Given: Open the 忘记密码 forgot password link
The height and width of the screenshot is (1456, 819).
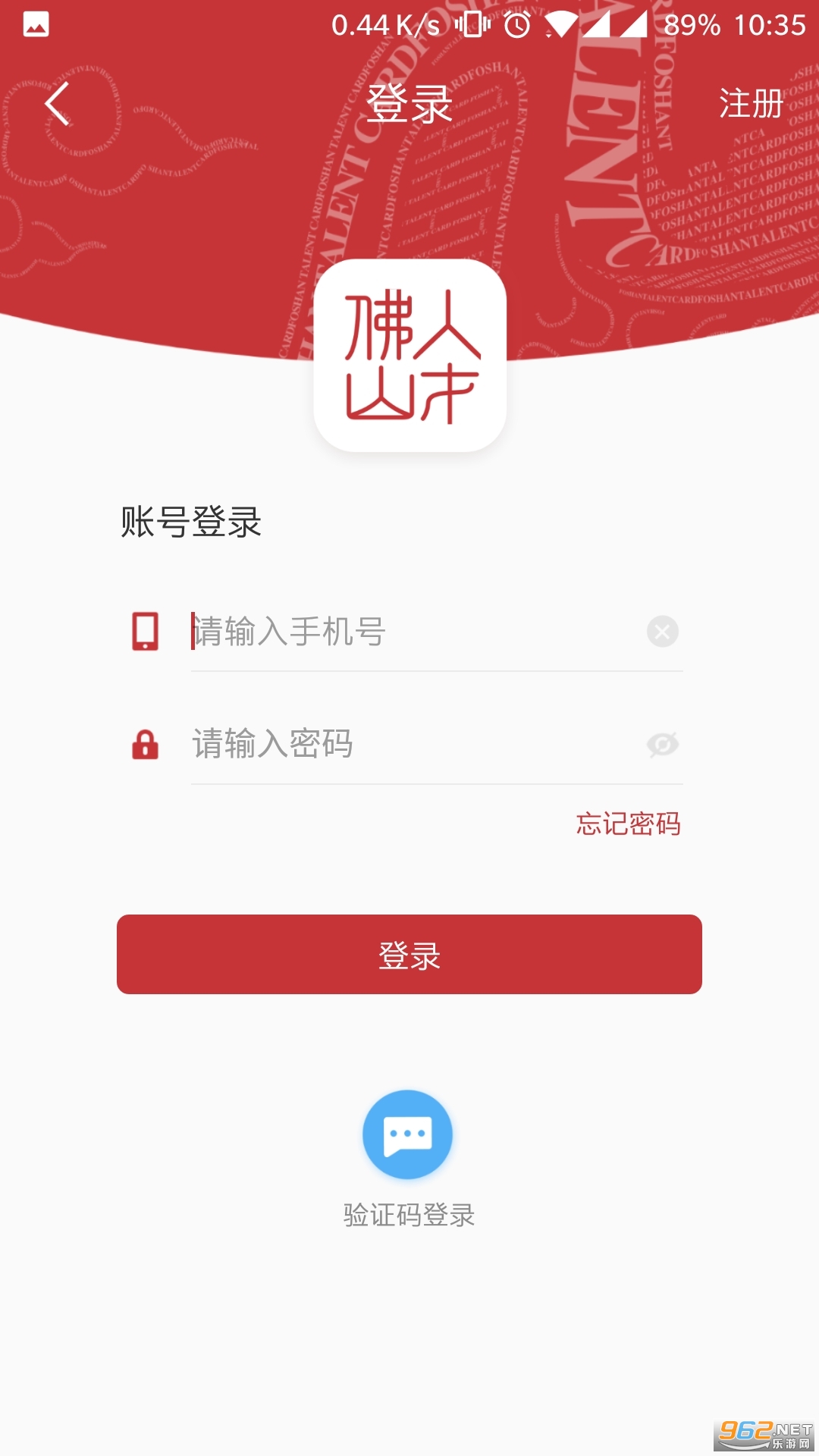Looking at the screenshot, I should [x=628, y=824].
